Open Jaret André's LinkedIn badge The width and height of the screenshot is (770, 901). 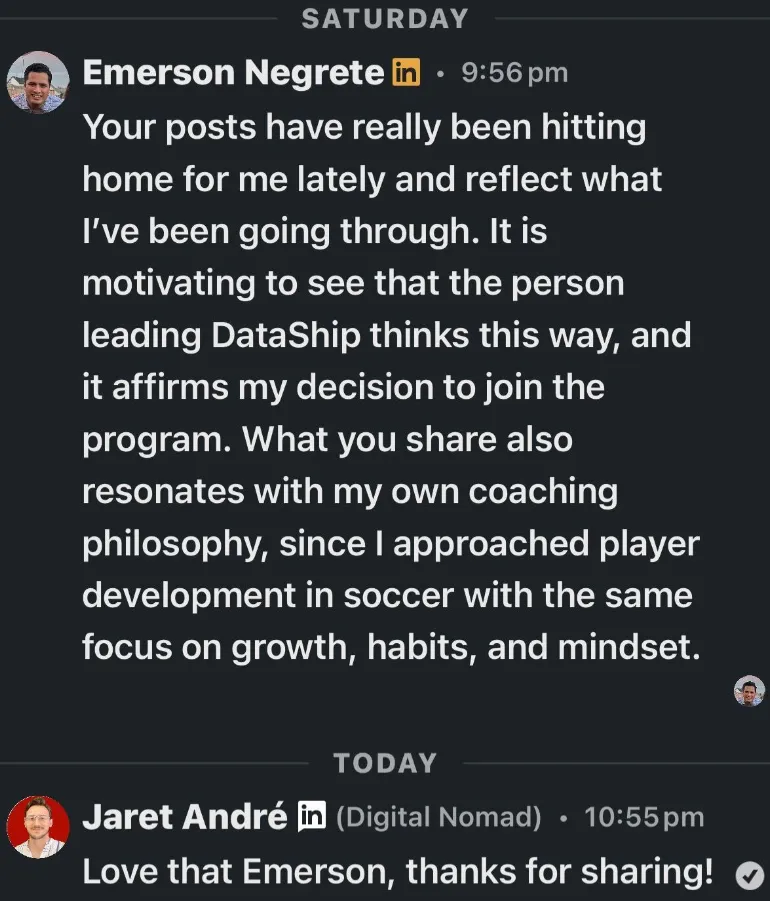coord(312,817)
